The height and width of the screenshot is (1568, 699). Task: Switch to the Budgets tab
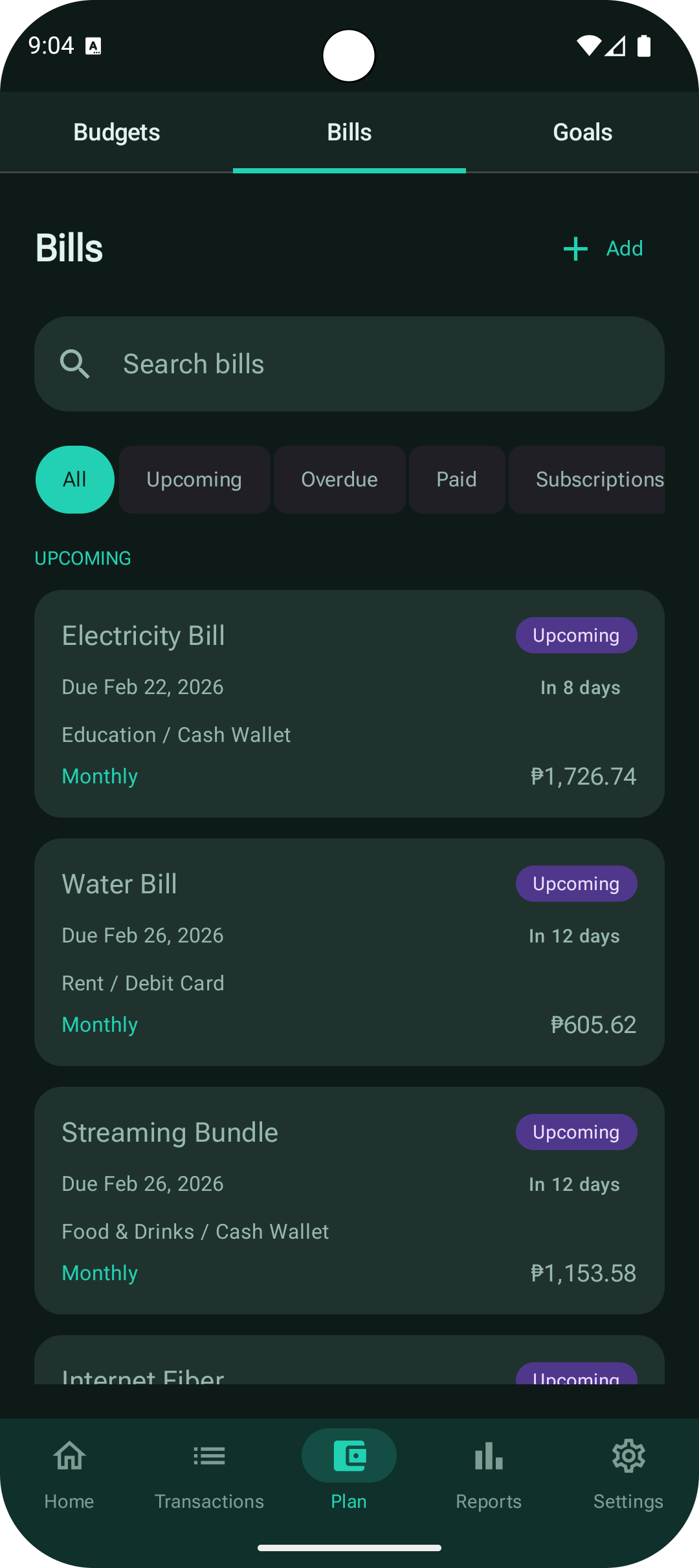(x=116, y=131)
